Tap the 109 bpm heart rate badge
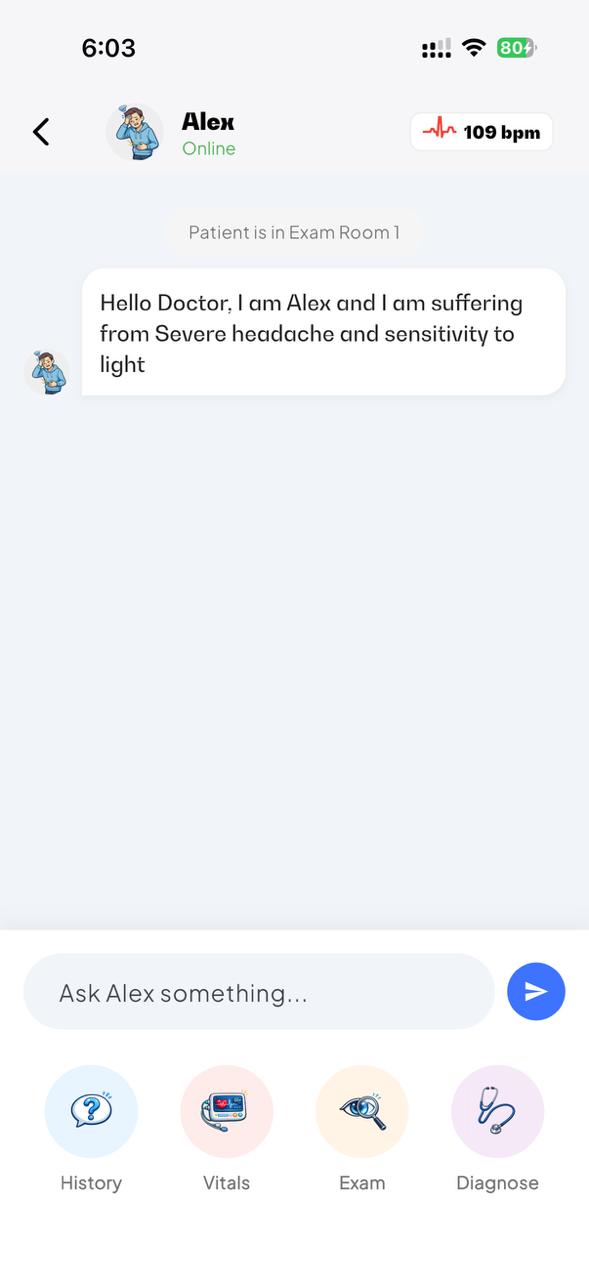The width and height of the screenshot is (589, 1280). 481,132
